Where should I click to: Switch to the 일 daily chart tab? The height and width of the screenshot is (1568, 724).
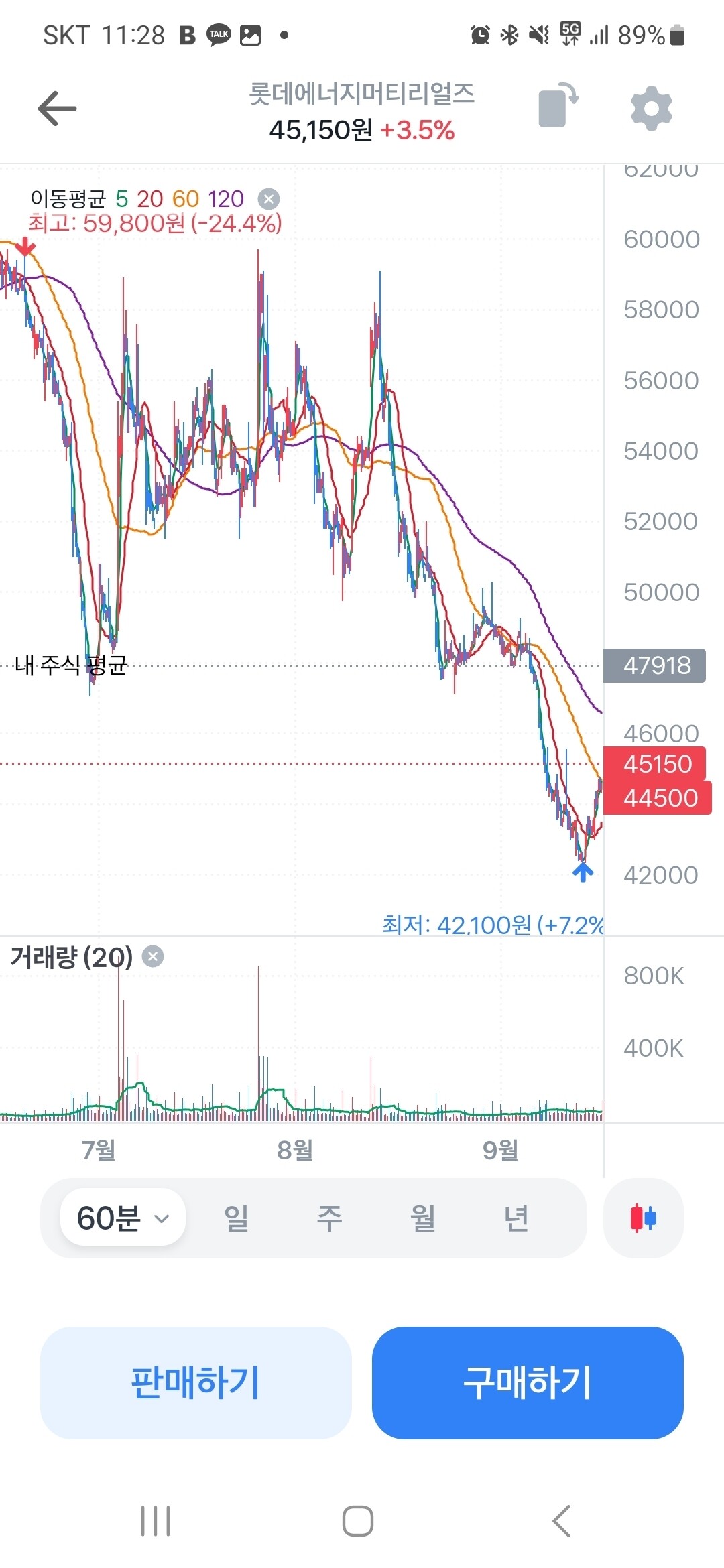(x=236, y=1218)
